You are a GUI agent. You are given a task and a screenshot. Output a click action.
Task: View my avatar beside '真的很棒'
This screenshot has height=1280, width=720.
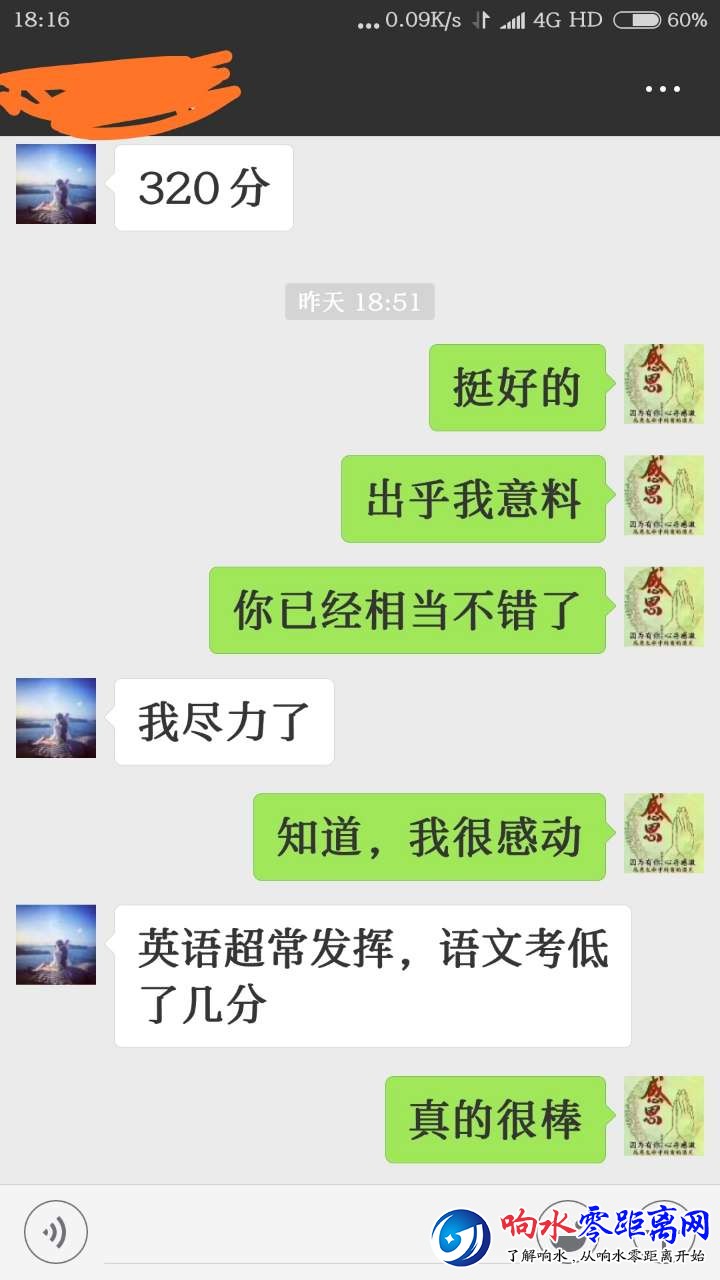click(664, 1116)
